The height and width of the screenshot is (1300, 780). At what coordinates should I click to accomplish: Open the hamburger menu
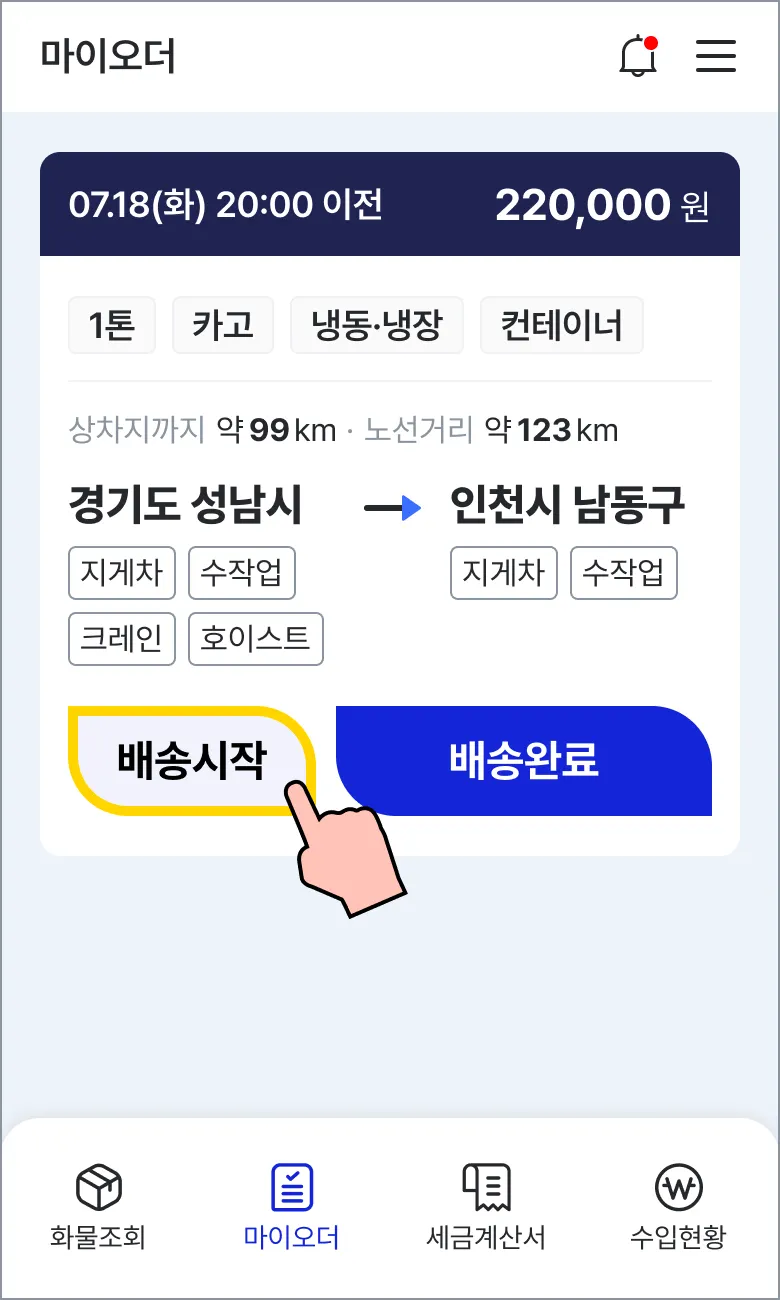[716, 57]
